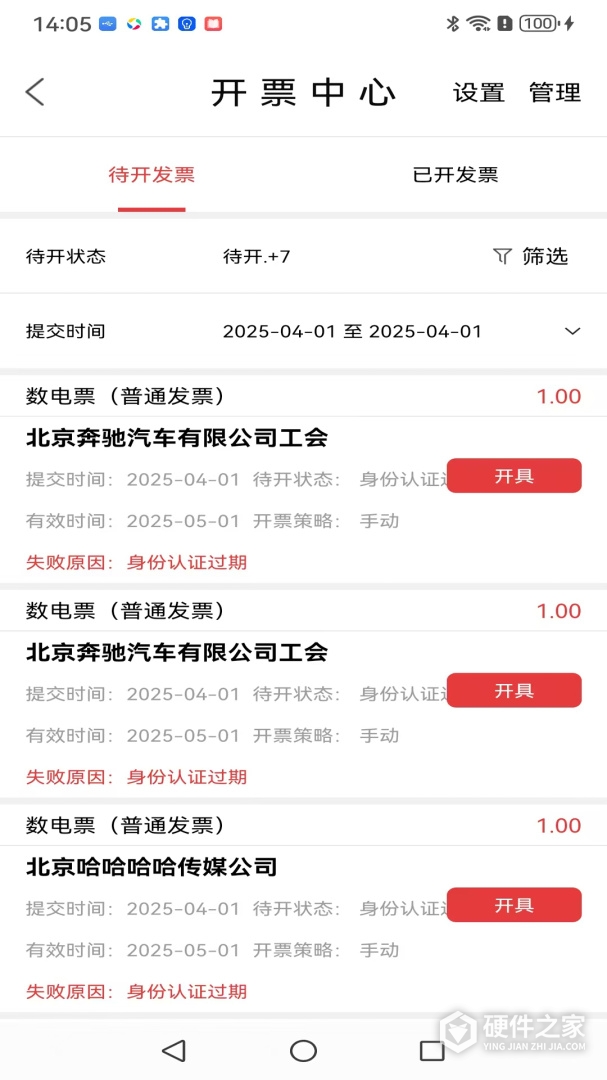Viewport: 607px width, 1080px height.
Task: Go back using the top-left arrow
Action: point(35,92)
